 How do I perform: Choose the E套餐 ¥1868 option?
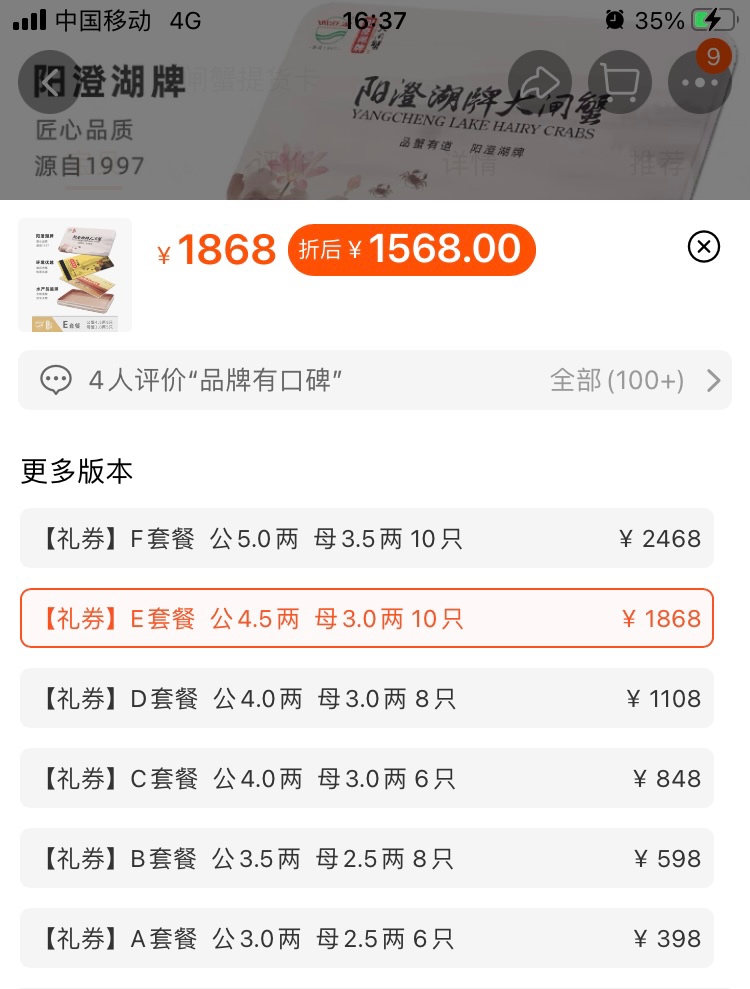367,619
